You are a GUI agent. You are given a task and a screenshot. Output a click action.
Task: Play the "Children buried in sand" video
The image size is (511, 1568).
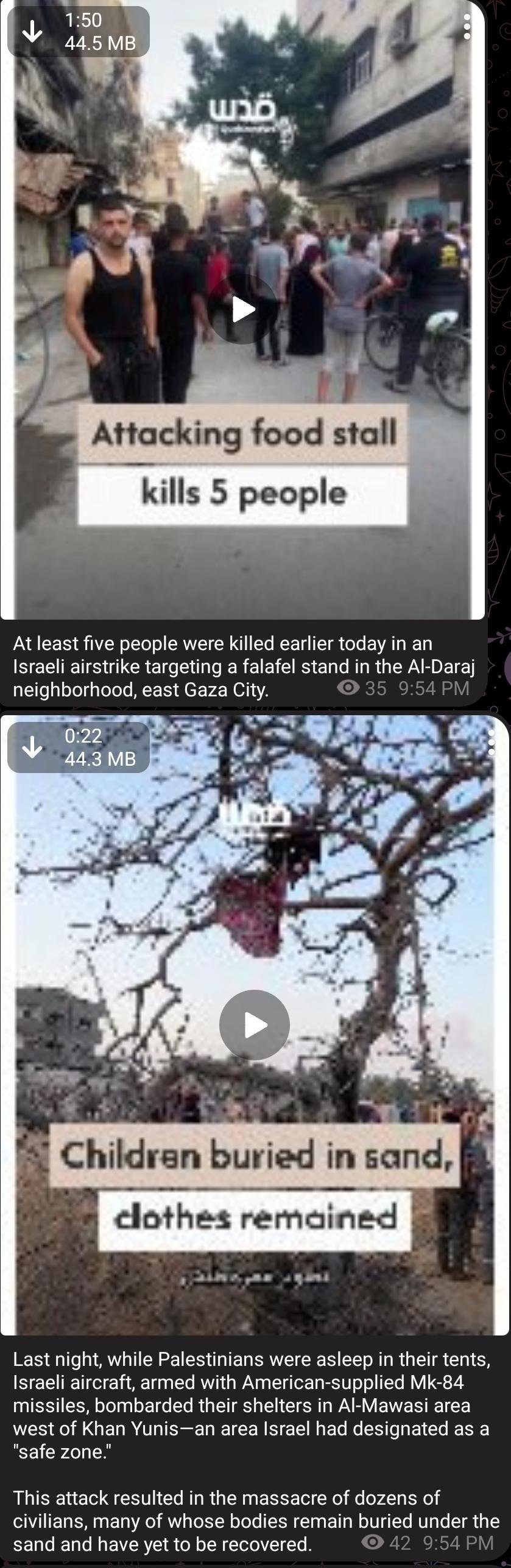255,1026
